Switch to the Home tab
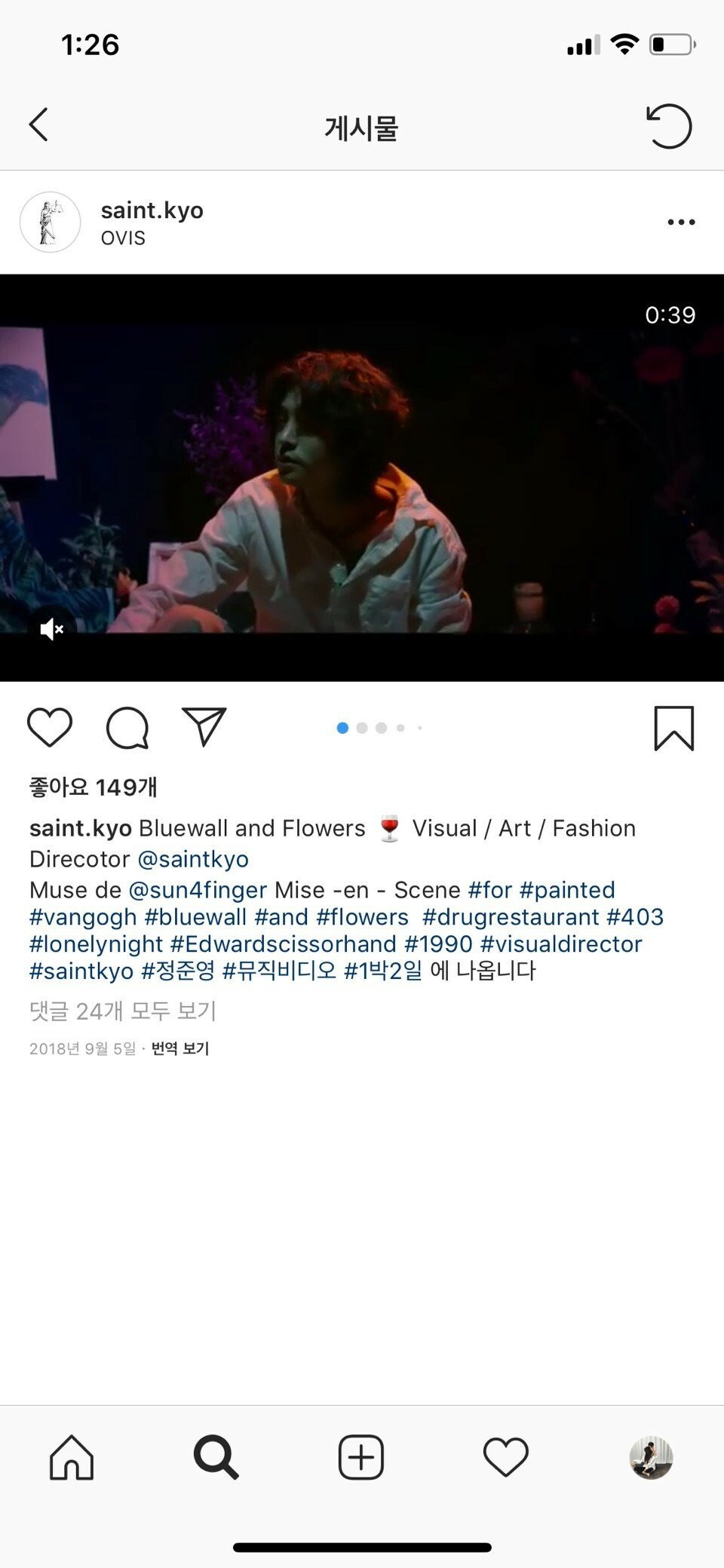Screen dimensions: 724x1568 click(72, 1457)
